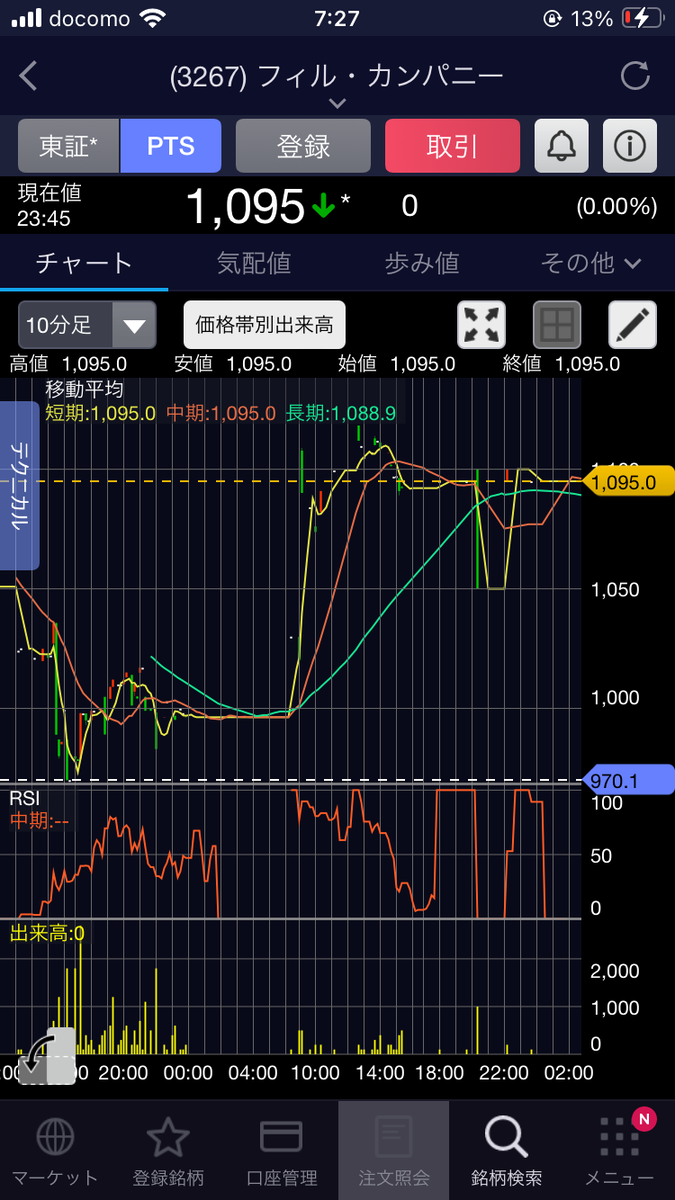Screen dimensions: 675x1200
Task: Open the chart grid layout icon
Action: (557, 324)
